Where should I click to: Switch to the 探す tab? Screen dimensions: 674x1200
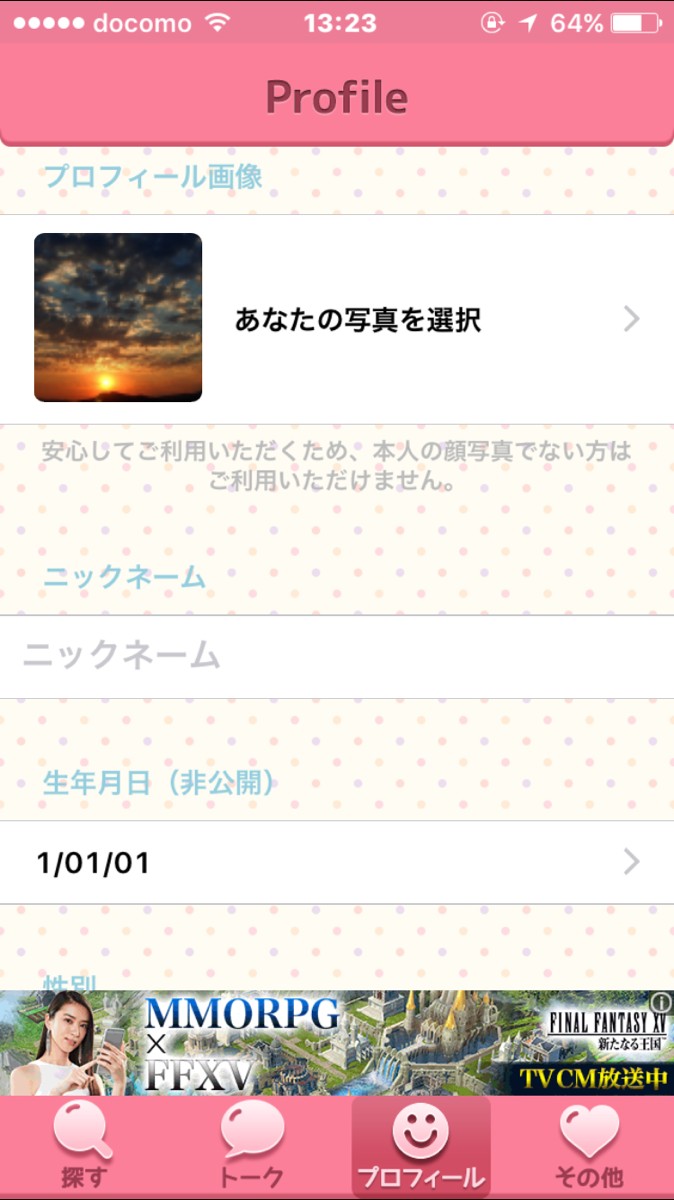[84, 1147]
